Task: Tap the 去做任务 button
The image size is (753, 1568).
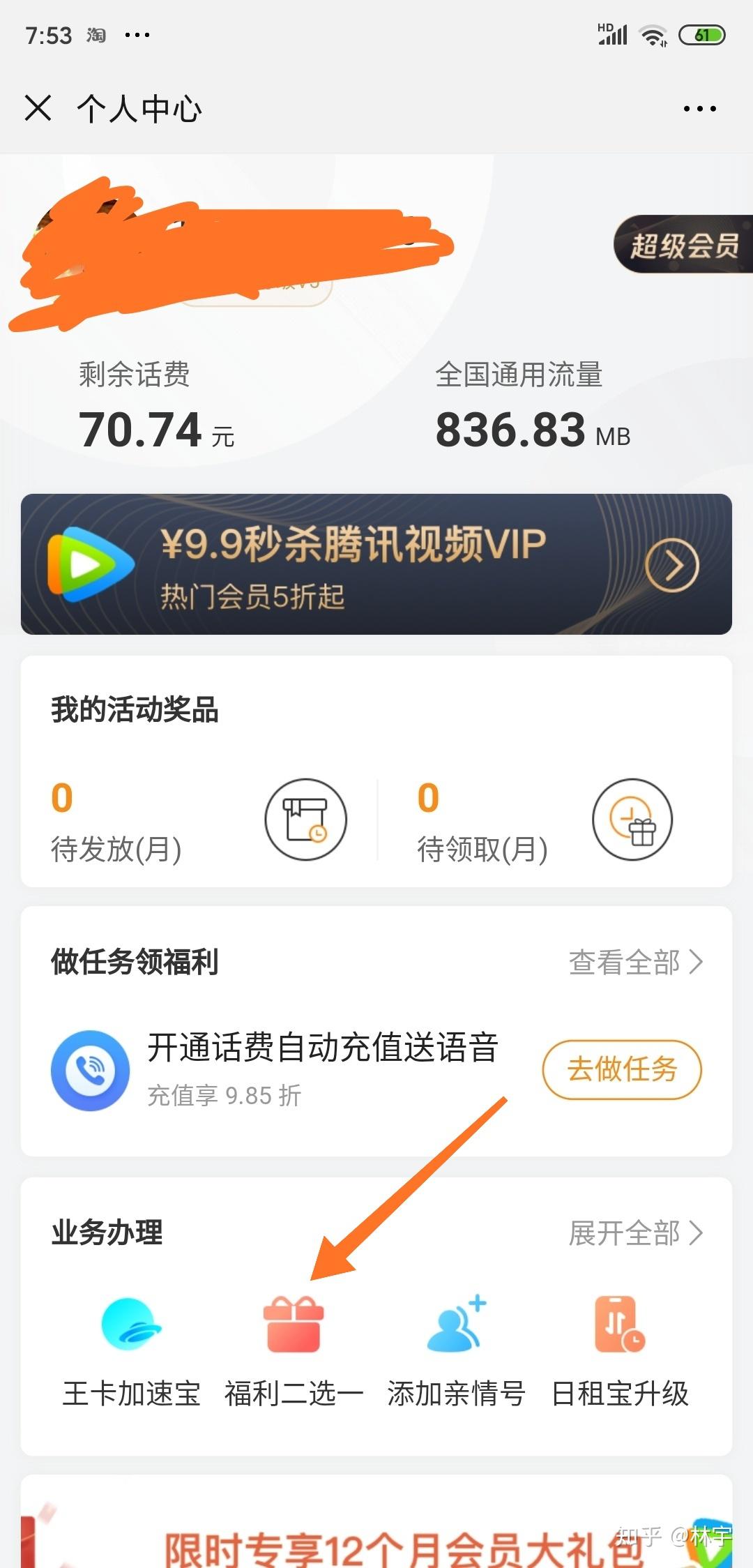Action: [622, 1069]
